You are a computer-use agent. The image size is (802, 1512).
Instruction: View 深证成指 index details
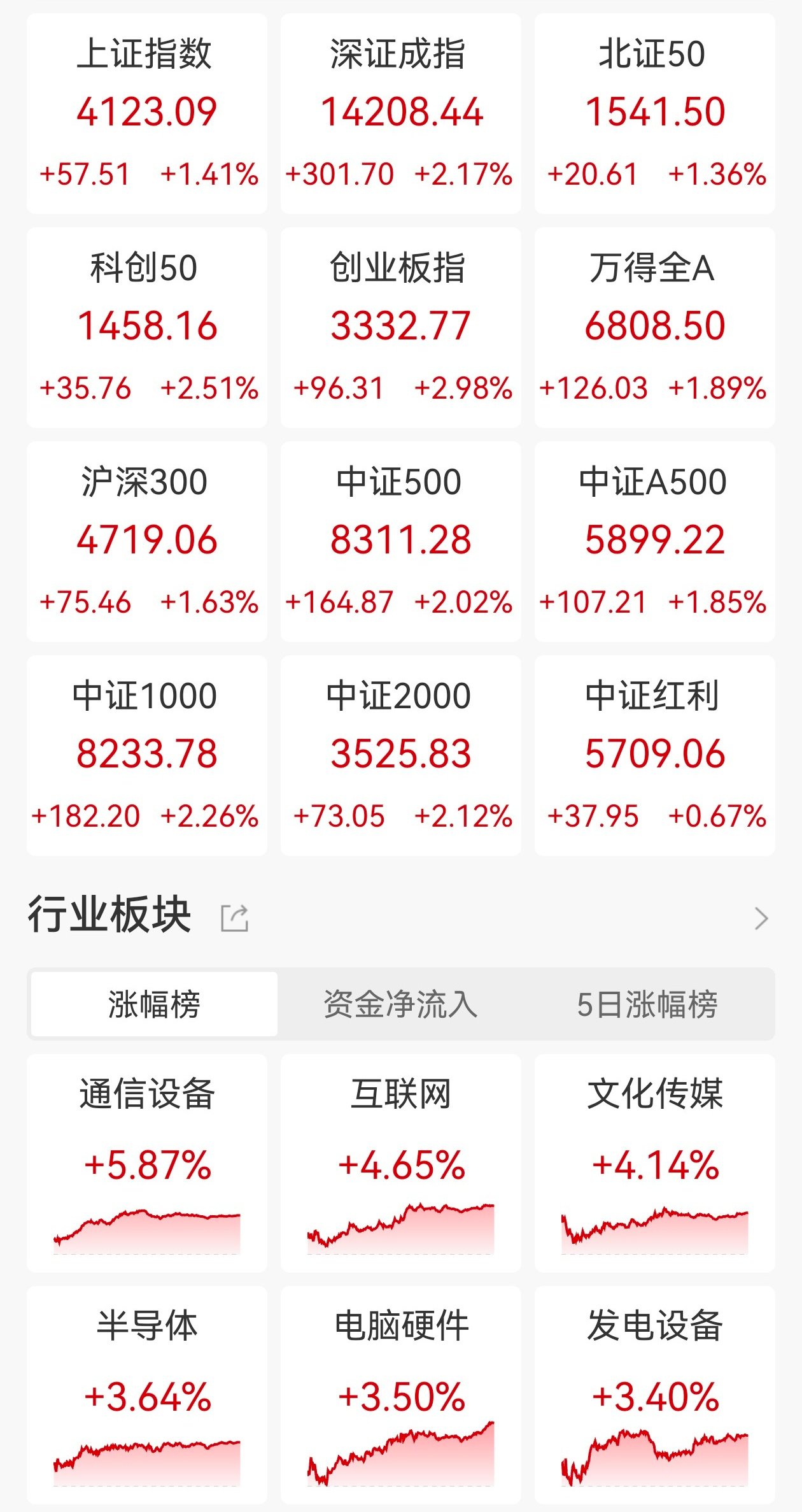[x=400, y=113]
